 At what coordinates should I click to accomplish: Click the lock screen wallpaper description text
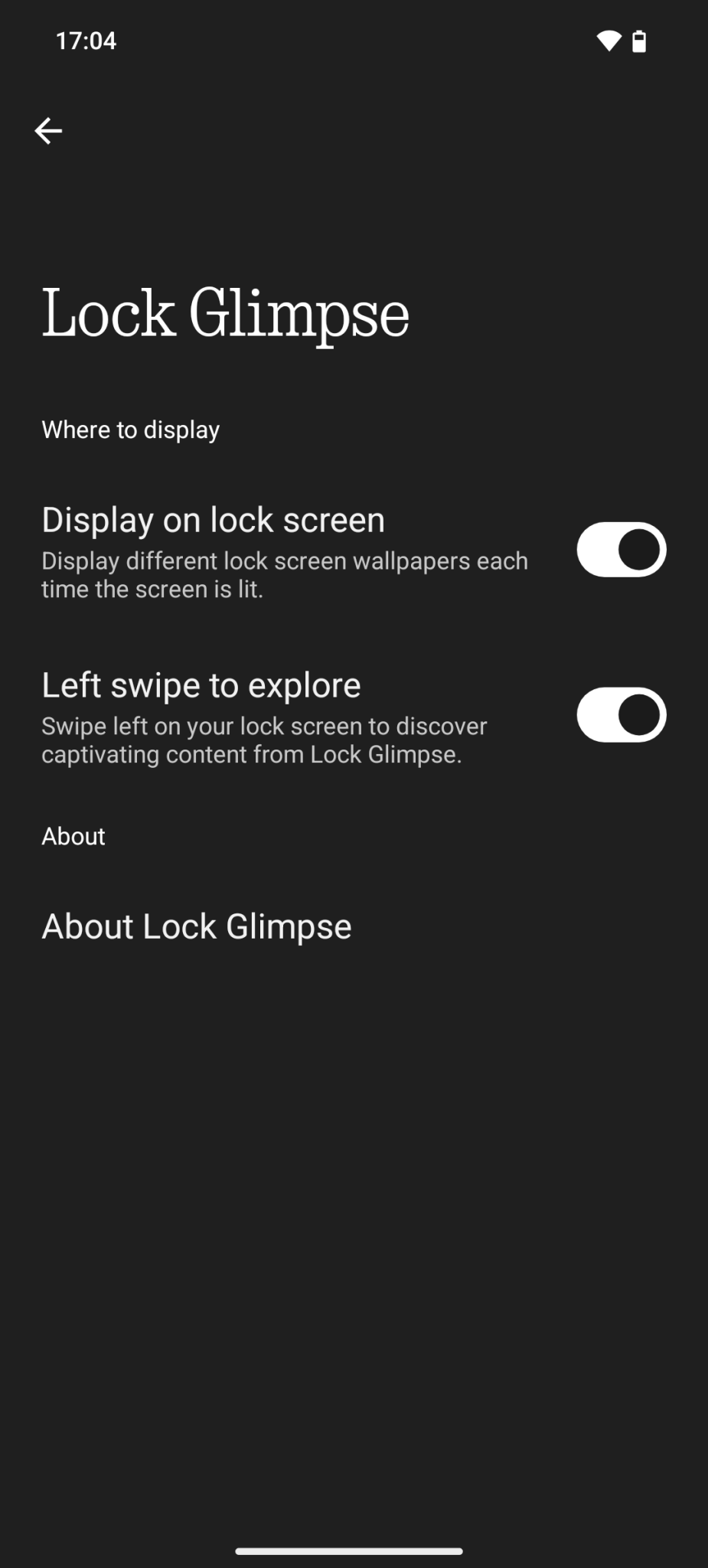pyautogui.click(x=284, y=574)
